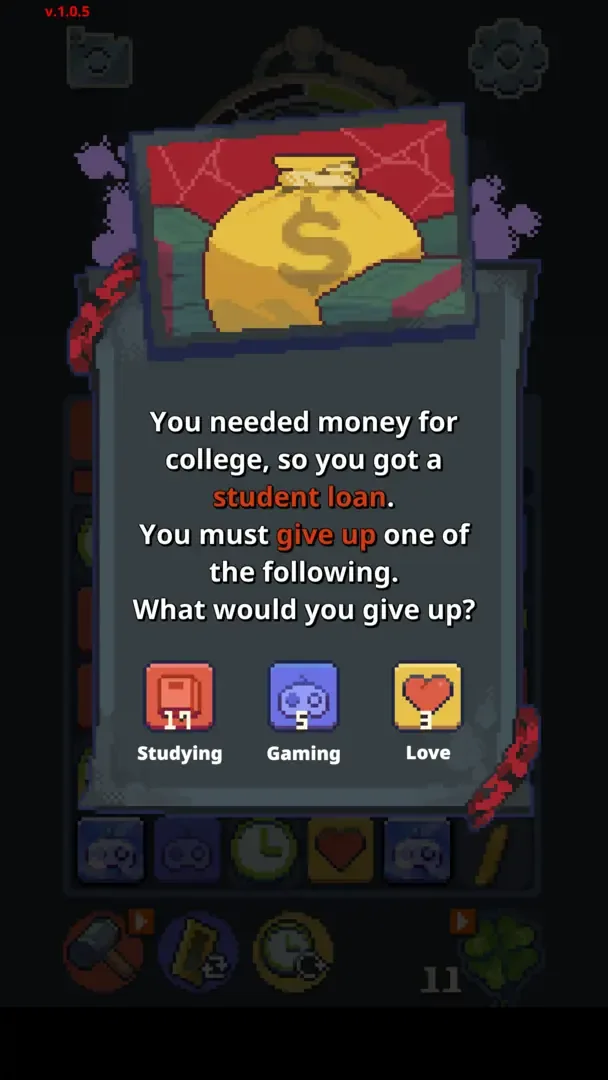Give up Studying
The width and height of the screenshot is (608, 1080).
click(179, 697)
